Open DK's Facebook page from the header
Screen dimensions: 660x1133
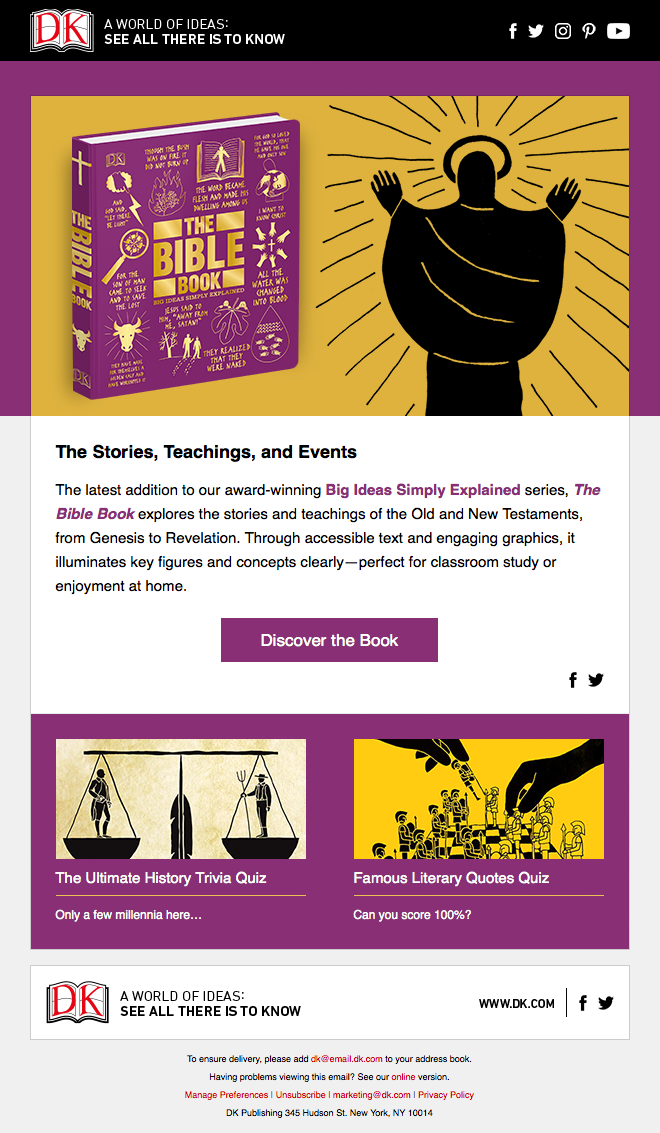point(513,30)
